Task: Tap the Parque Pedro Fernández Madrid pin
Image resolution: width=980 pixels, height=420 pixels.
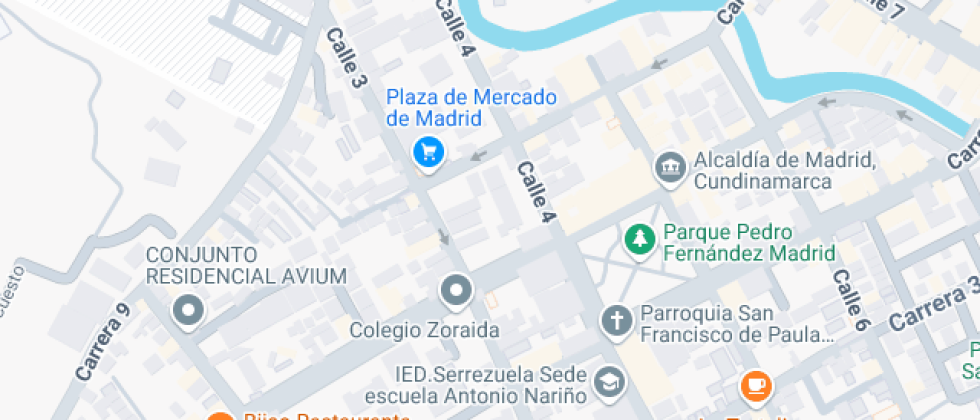Action: point(636,239)
